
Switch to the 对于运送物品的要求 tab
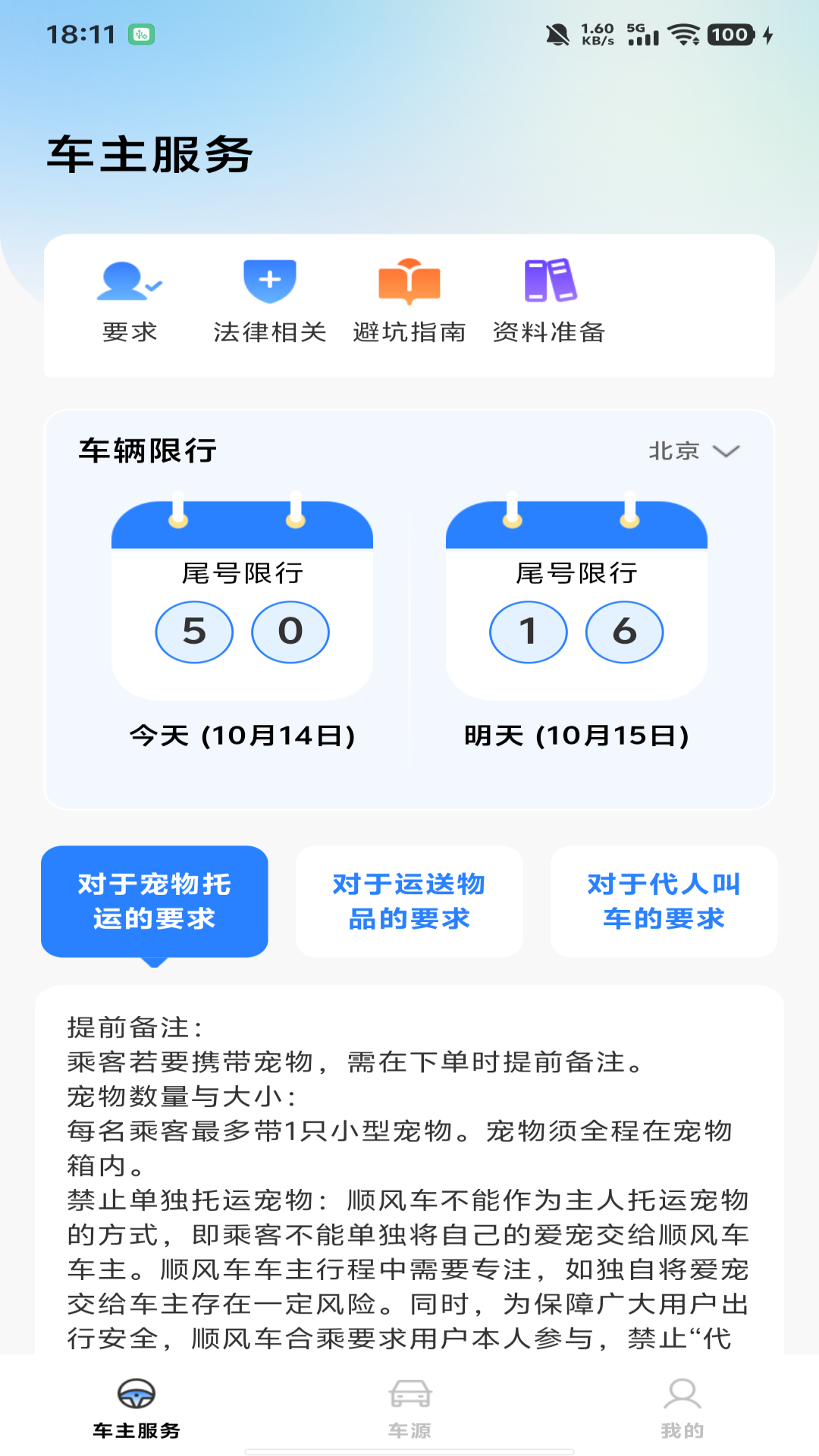(x=409, y=901)
